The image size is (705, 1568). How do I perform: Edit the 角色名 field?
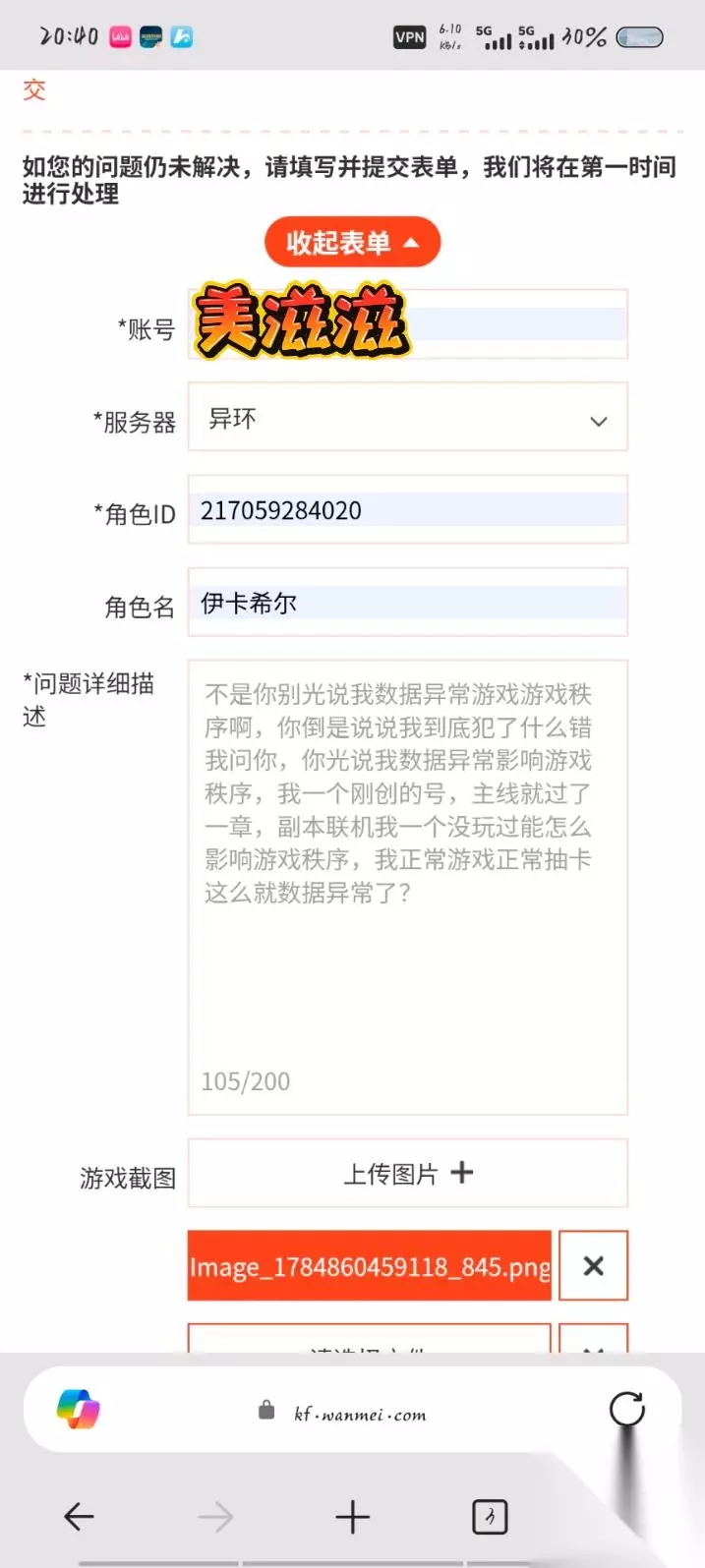click(x=407, y=603)
